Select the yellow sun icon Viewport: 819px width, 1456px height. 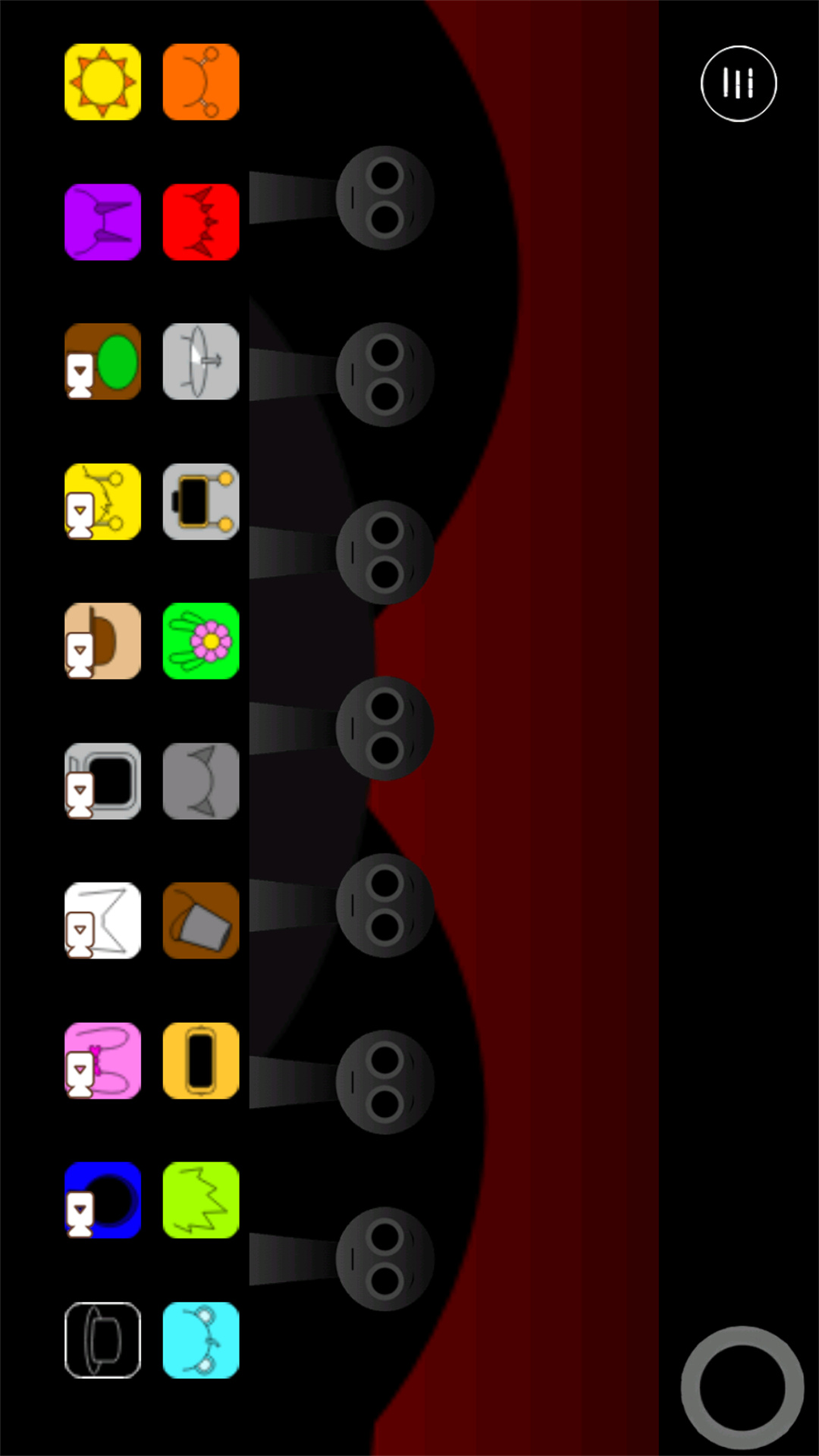click(x=102, y=82)
